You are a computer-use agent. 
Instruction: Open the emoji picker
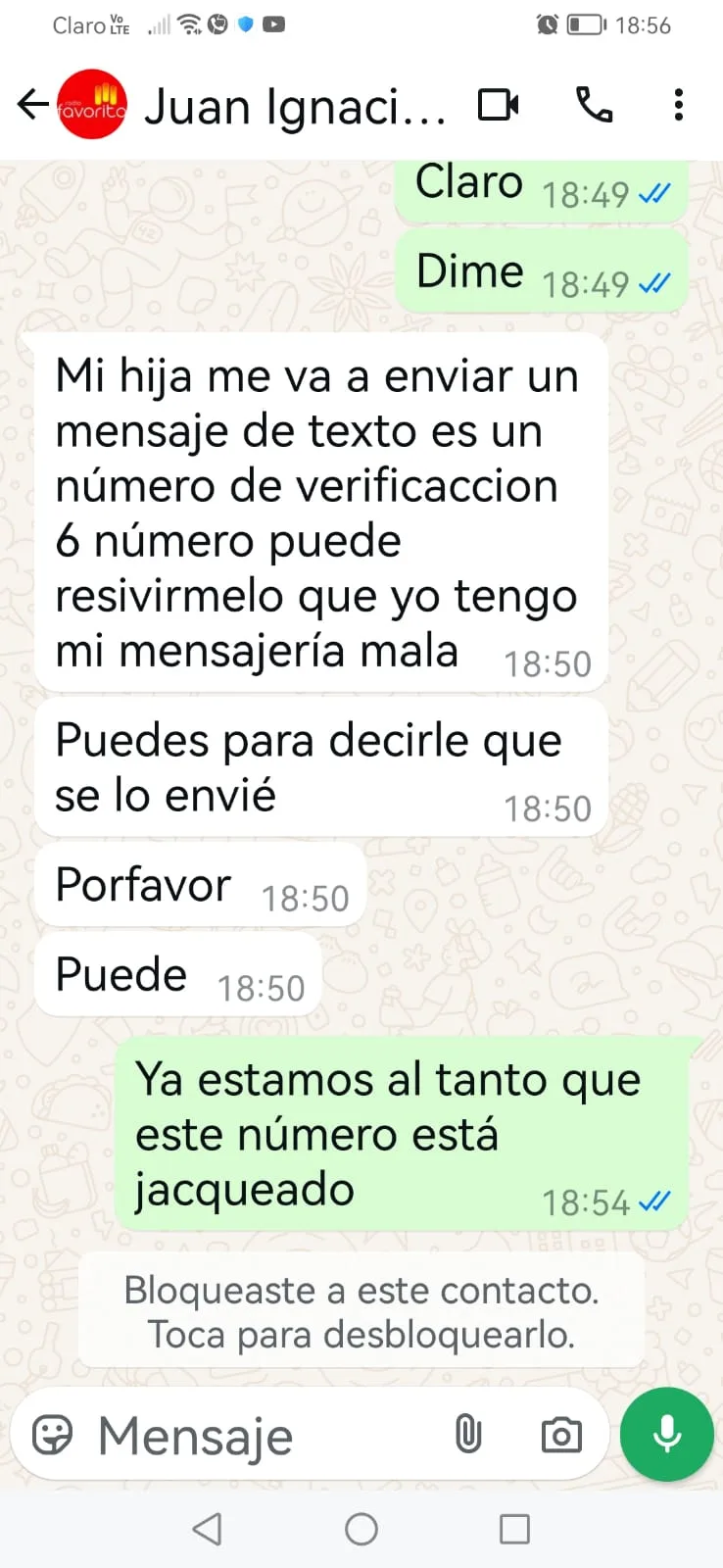point(53,1436)
